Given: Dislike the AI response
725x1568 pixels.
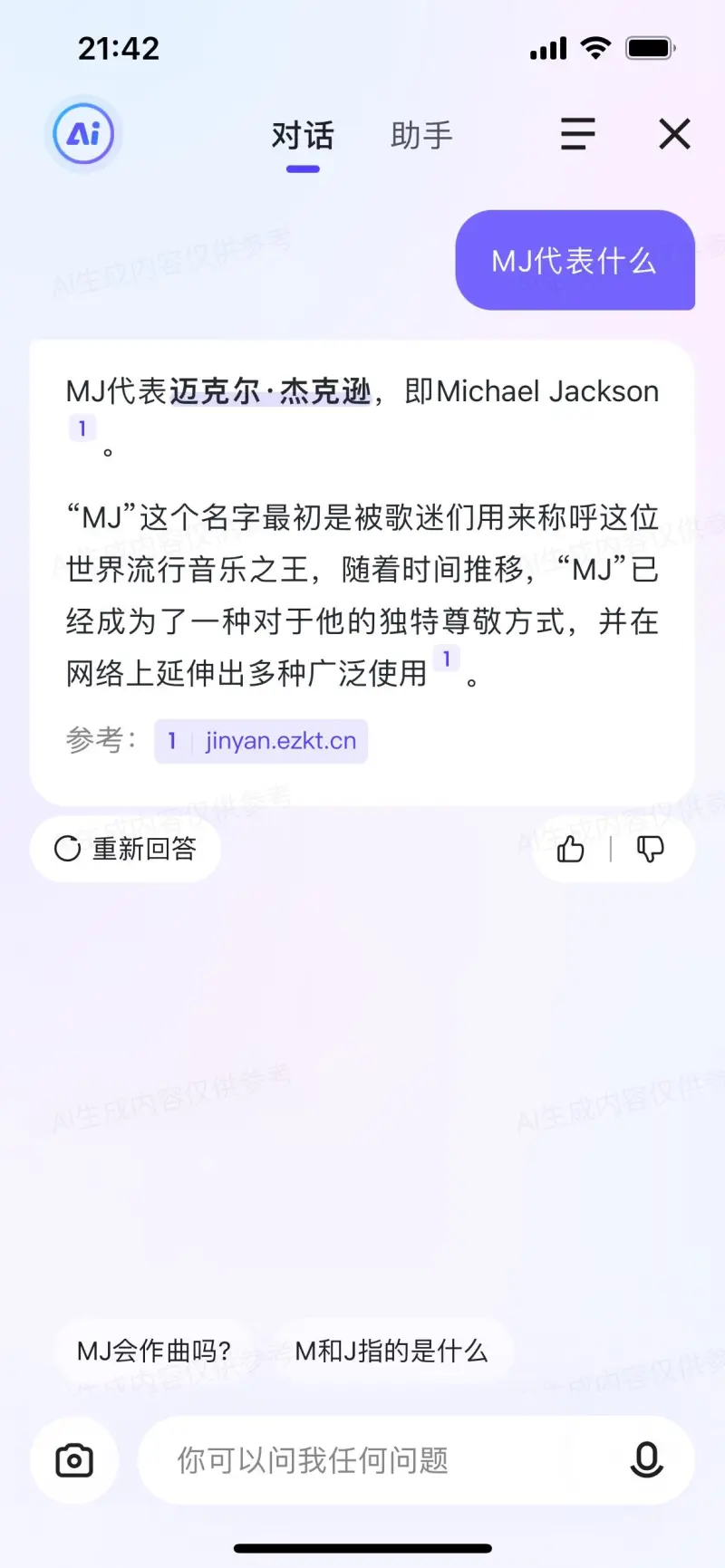Looking at the screenshot, I should point(651,849).
